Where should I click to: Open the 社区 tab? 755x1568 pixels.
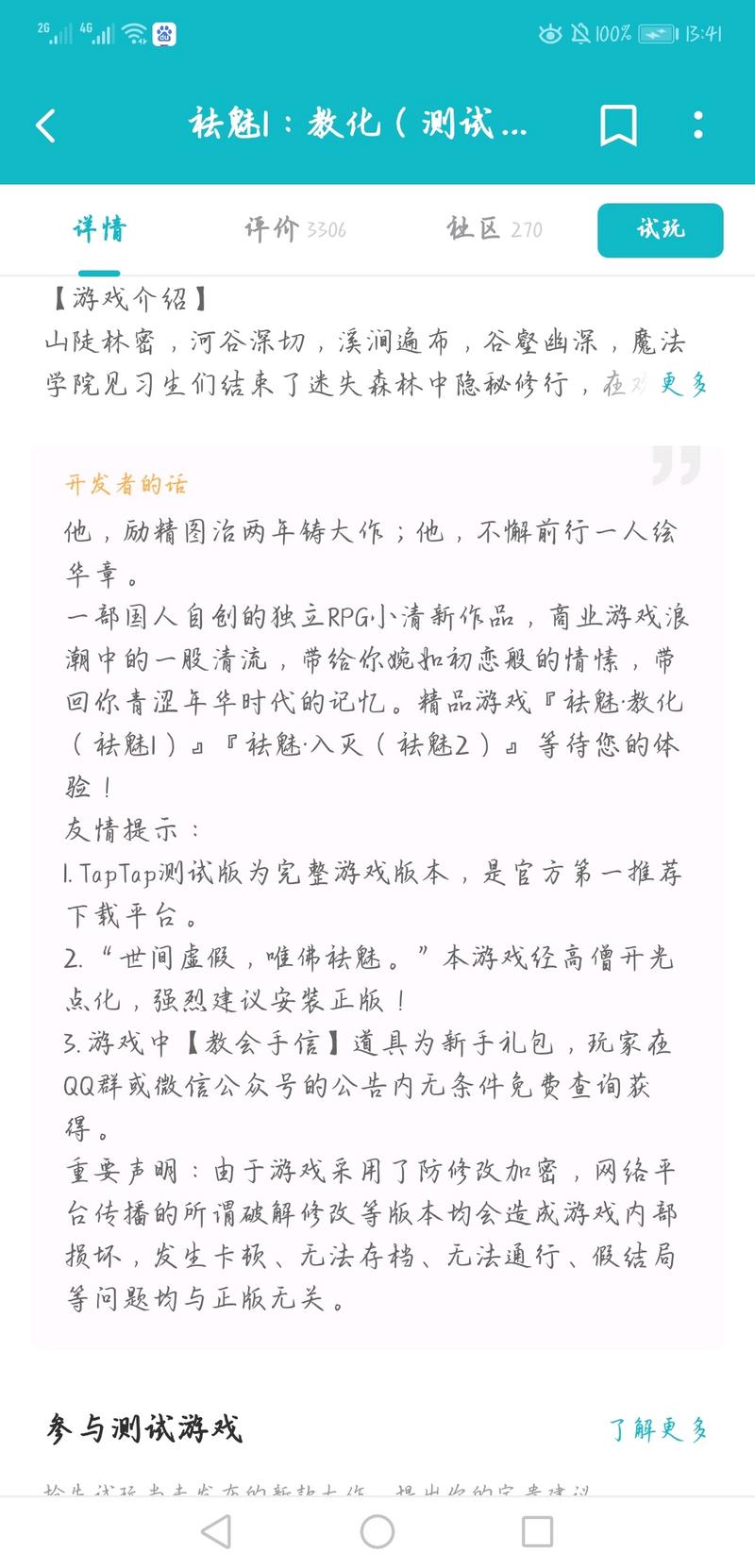495,229
